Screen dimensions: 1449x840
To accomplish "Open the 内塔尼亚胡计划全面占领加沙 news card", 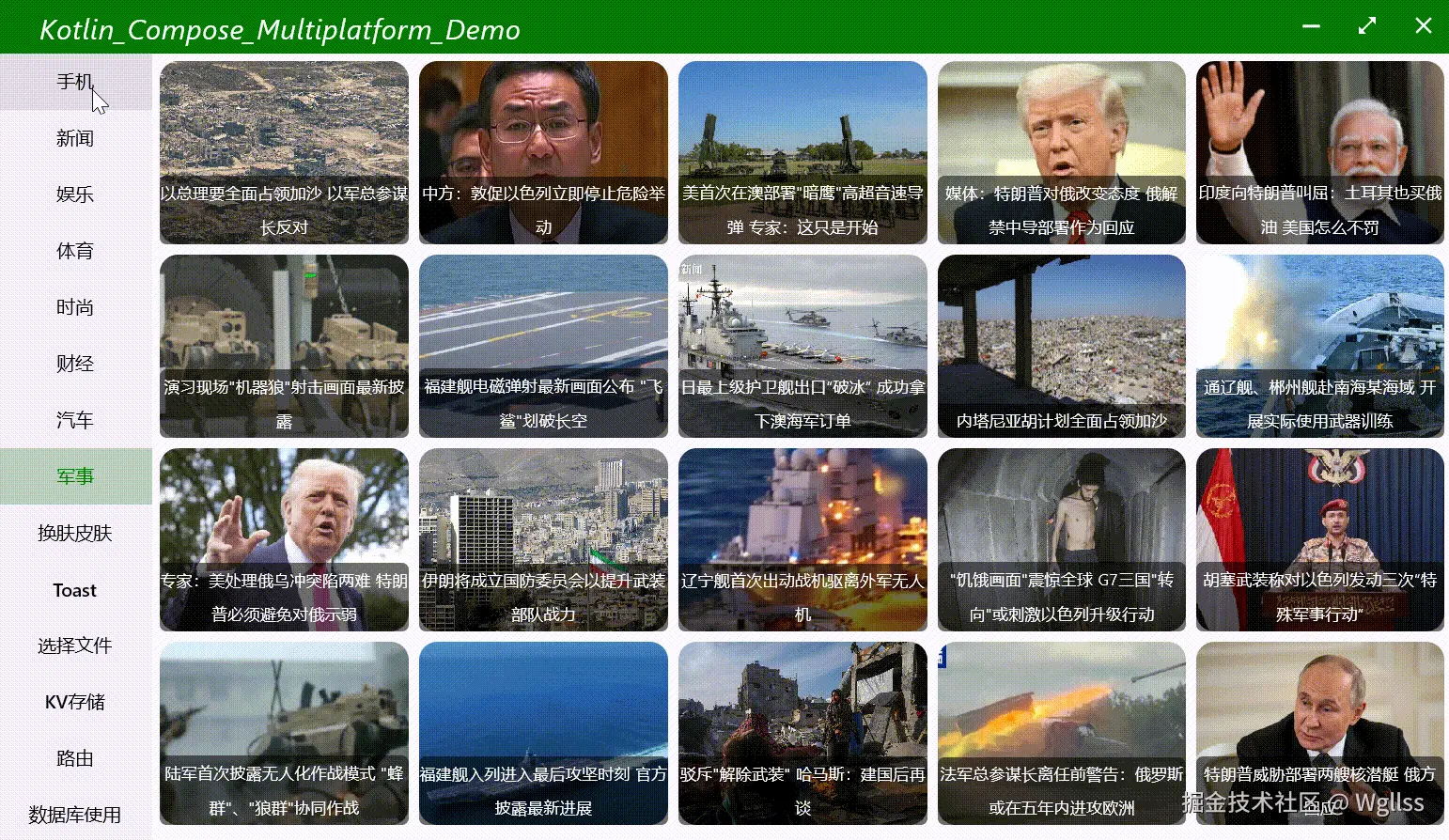I will [x=1061, y=347].
